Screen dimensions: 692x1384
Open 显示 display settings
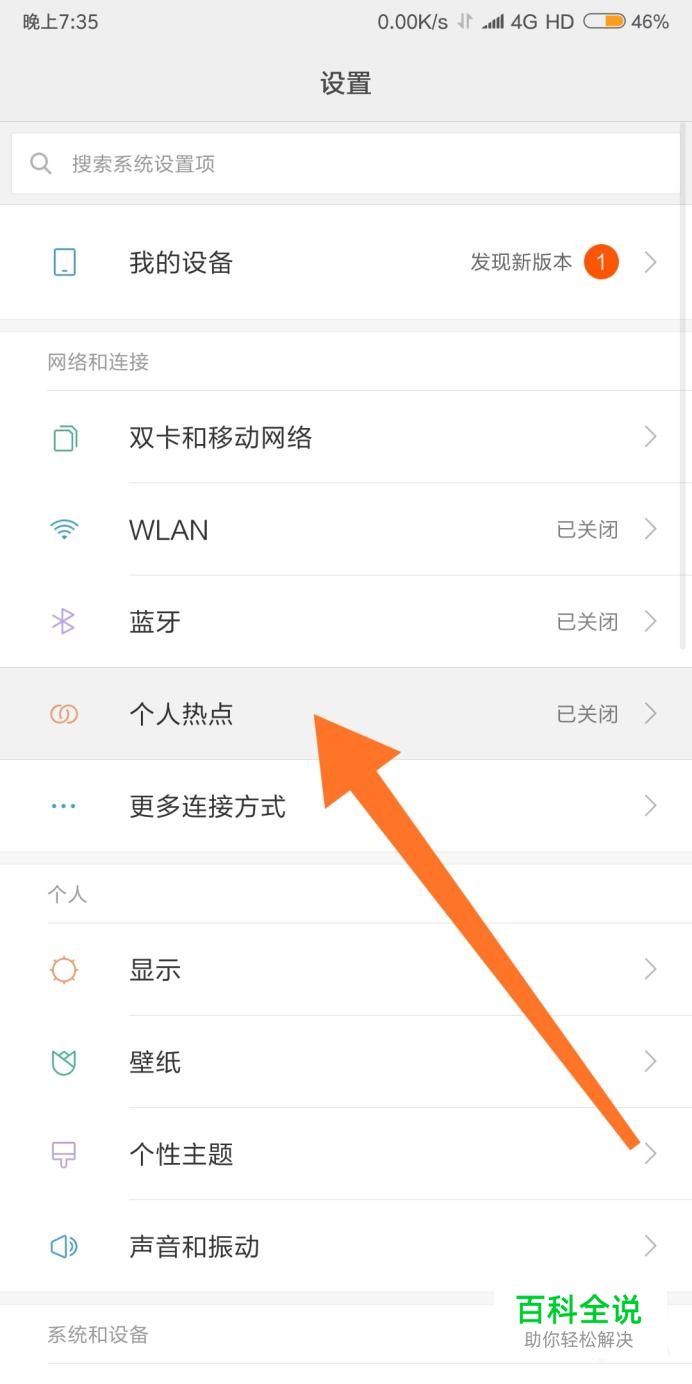(x=345, y=969)
